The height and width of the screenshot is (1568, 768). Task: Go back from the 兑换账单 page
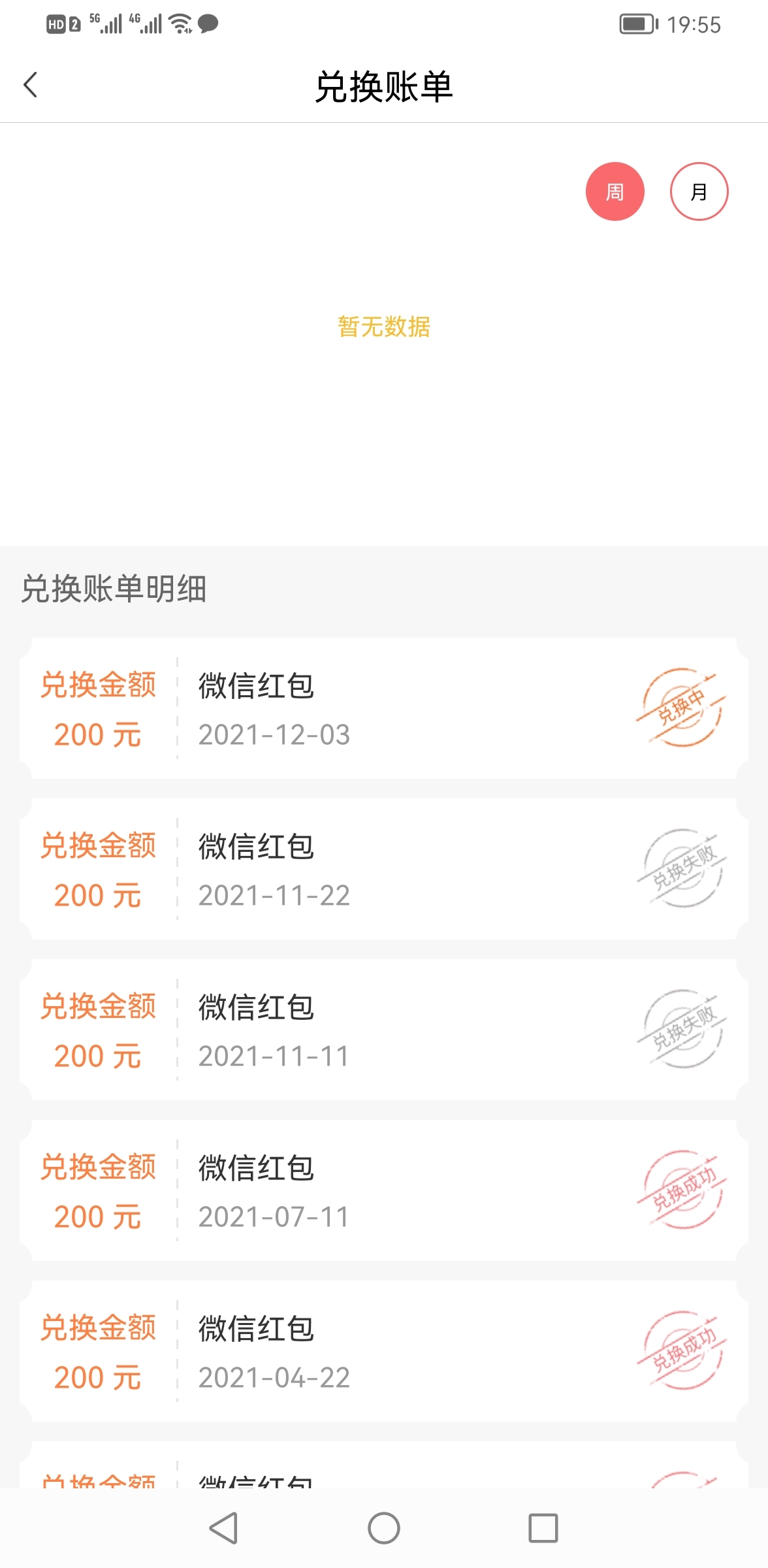click(31, 86)
